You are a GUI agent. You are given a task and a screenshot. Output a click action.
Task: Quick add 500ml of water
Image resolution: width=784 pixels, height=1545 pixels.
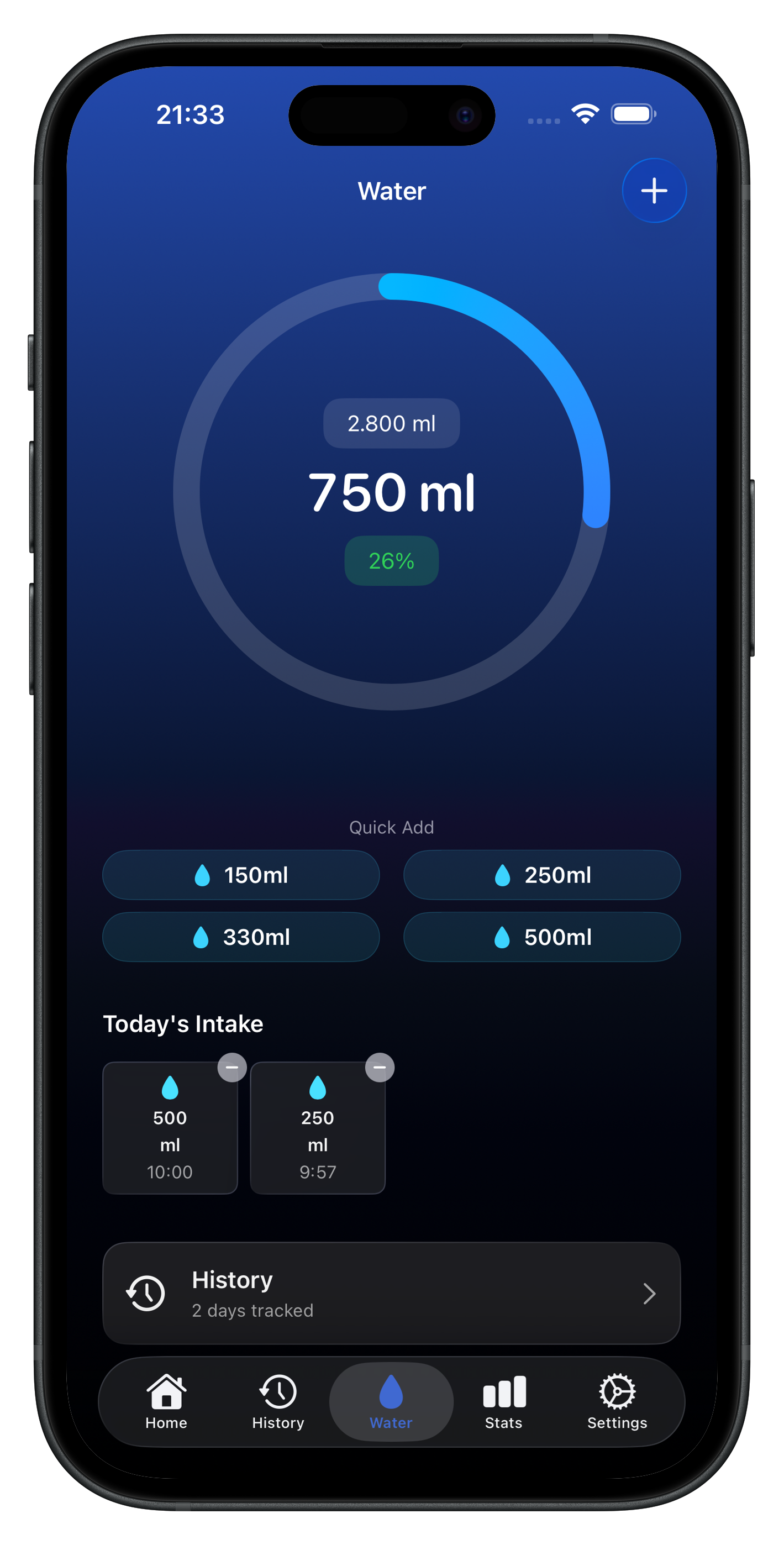click(x=541, y=936)
